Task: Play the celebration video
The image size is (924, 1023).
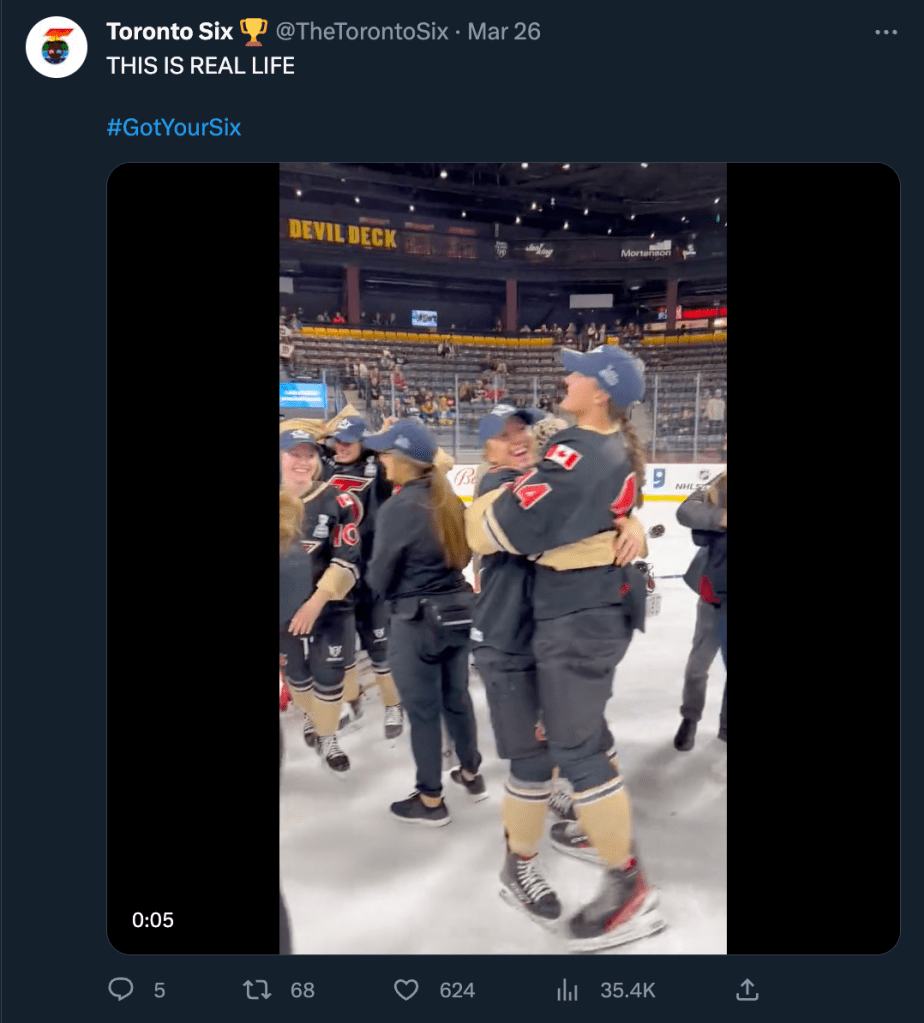Action: tap(503, 558)
